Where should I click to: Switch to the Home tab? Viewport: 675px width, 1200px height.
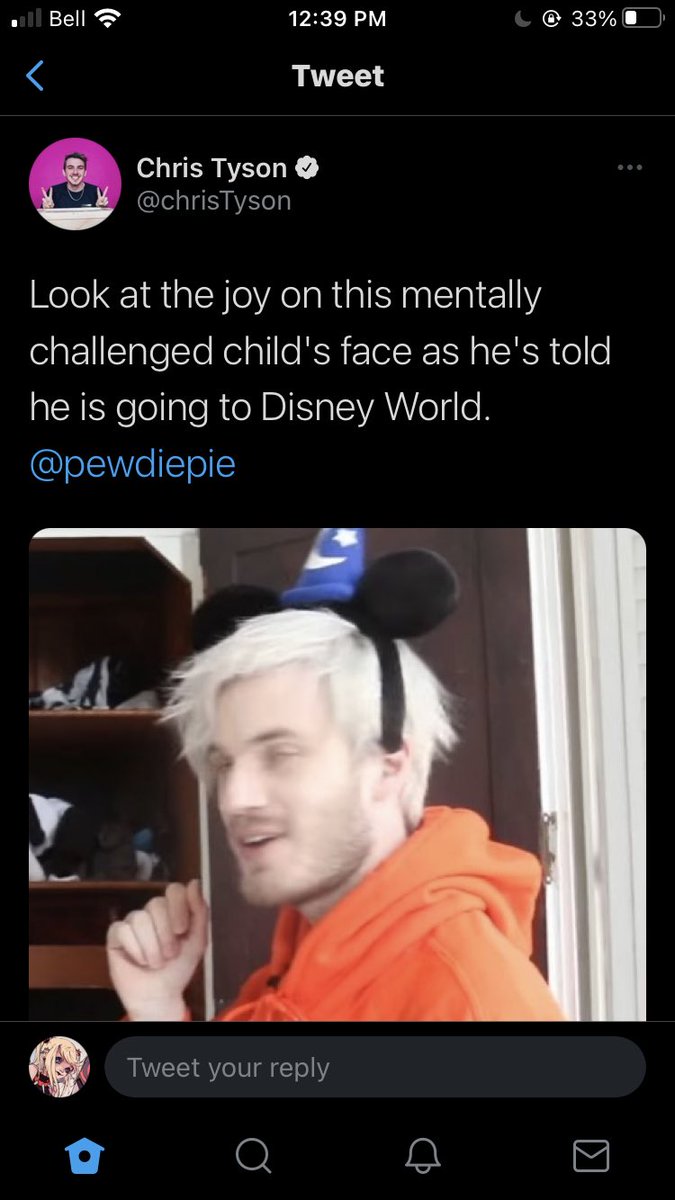coord(84,1156)
